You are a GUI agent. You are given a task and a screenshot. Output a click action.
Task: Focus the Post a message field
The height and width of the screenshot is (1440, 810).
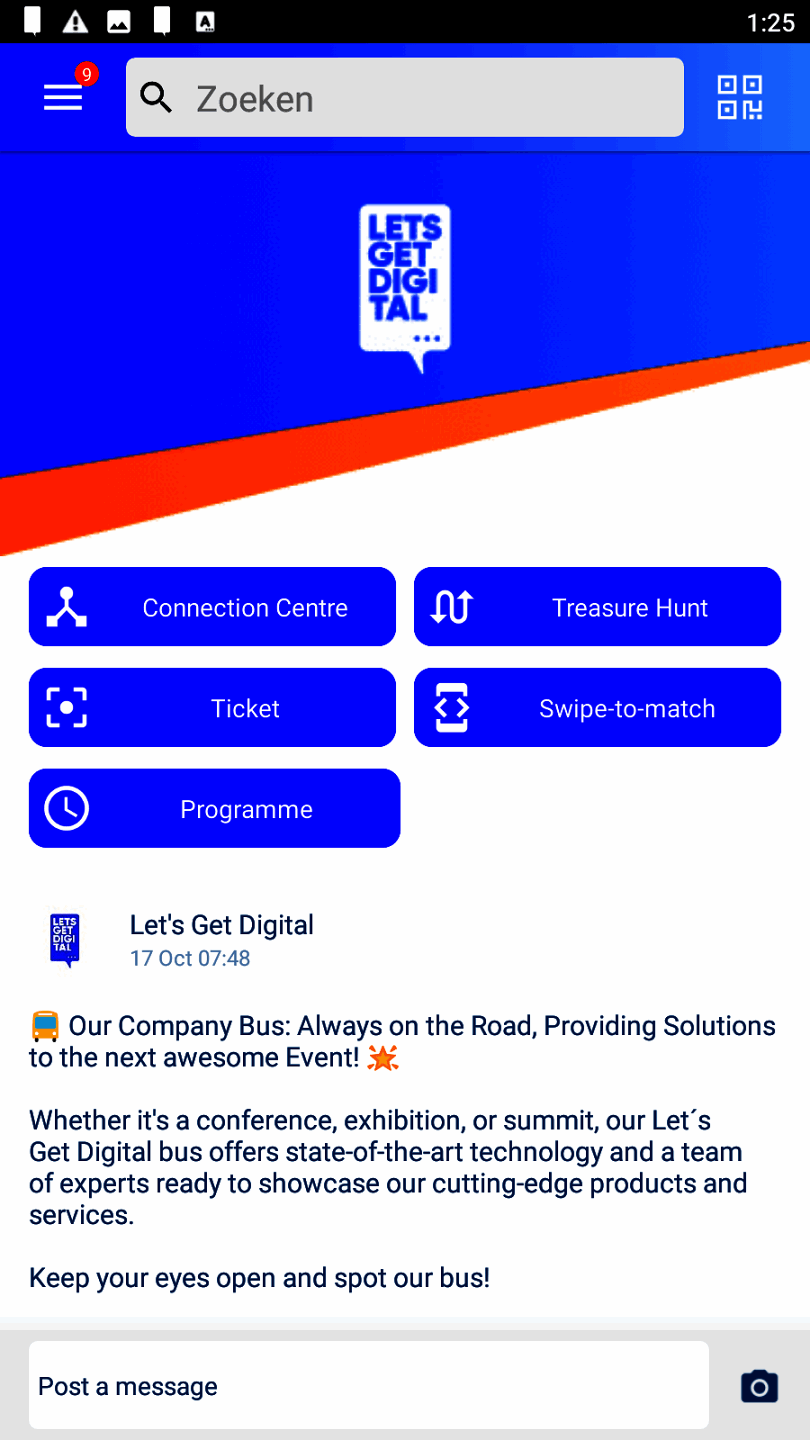[368, 1386]
